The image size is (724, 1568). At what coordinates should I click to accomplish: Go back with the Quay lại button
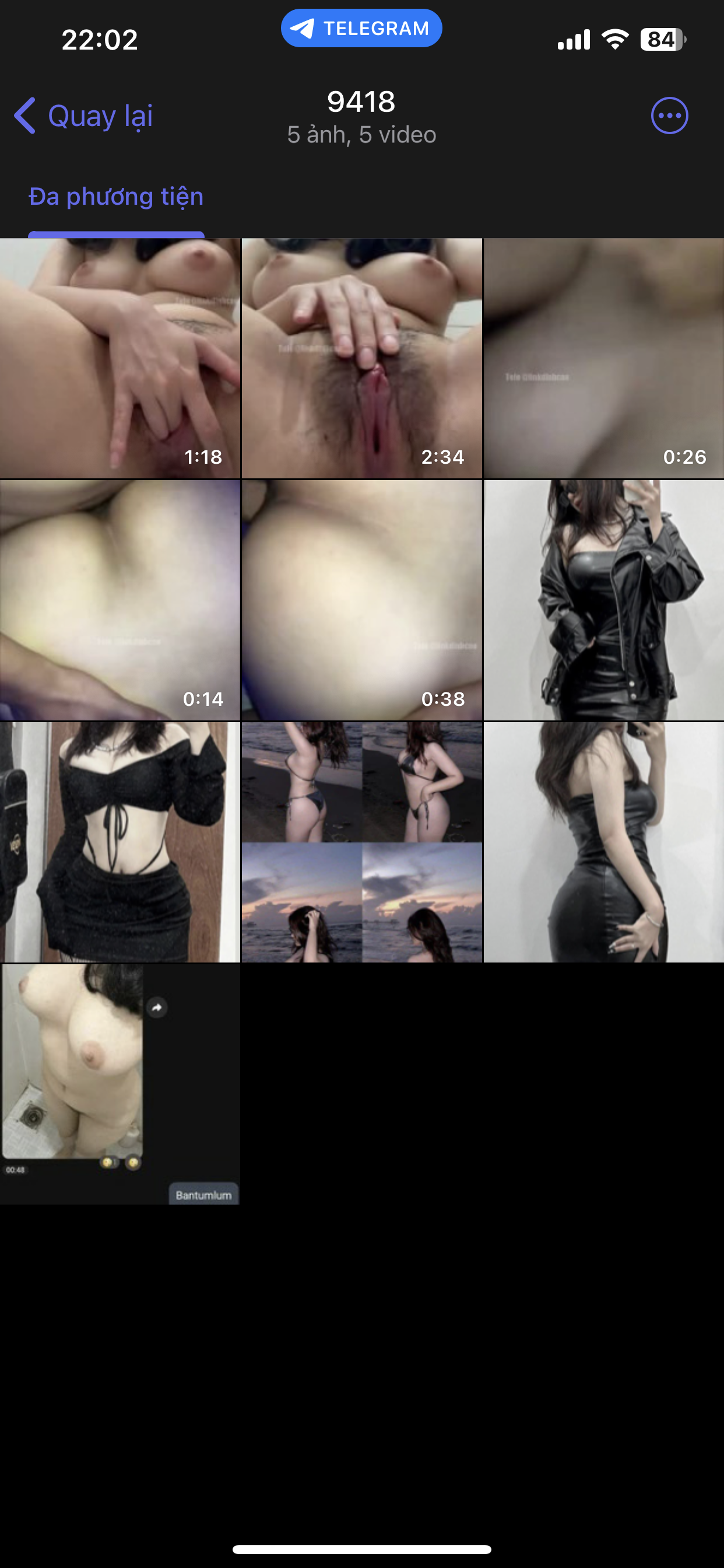[x=84, y=116]
